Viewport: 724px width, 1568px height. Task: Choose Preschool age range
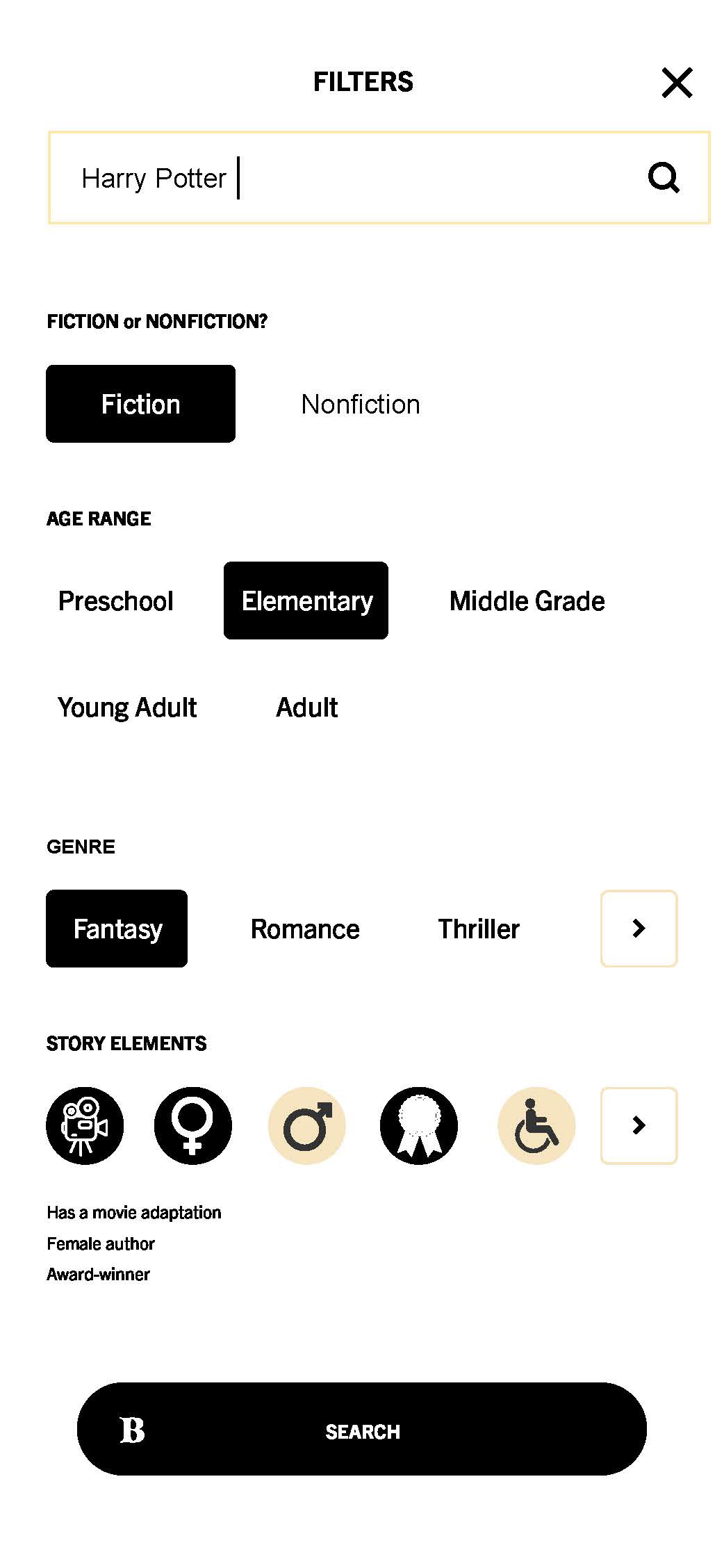[x=115, y=601]
